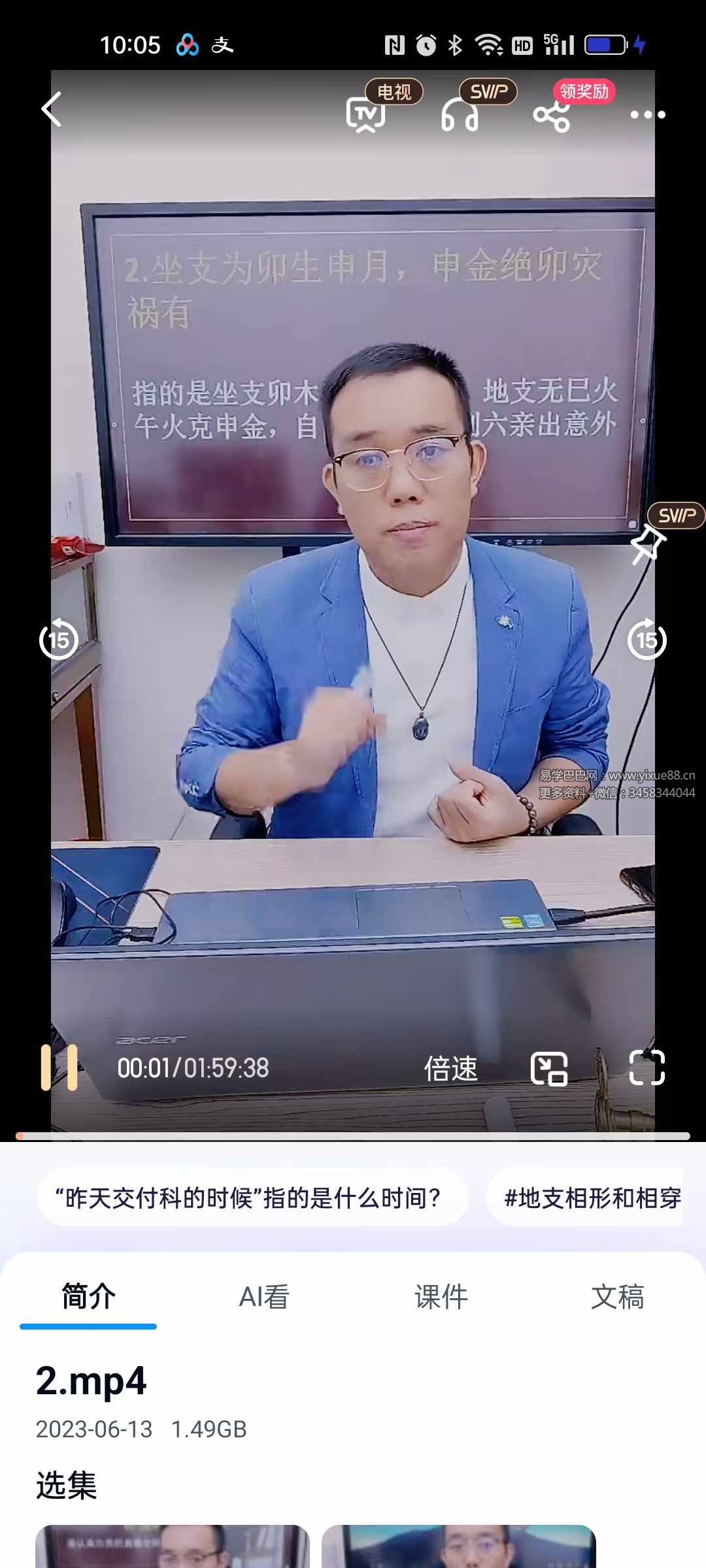
Task: Enter fullscreen playback
Action: tap(646, 1067)
